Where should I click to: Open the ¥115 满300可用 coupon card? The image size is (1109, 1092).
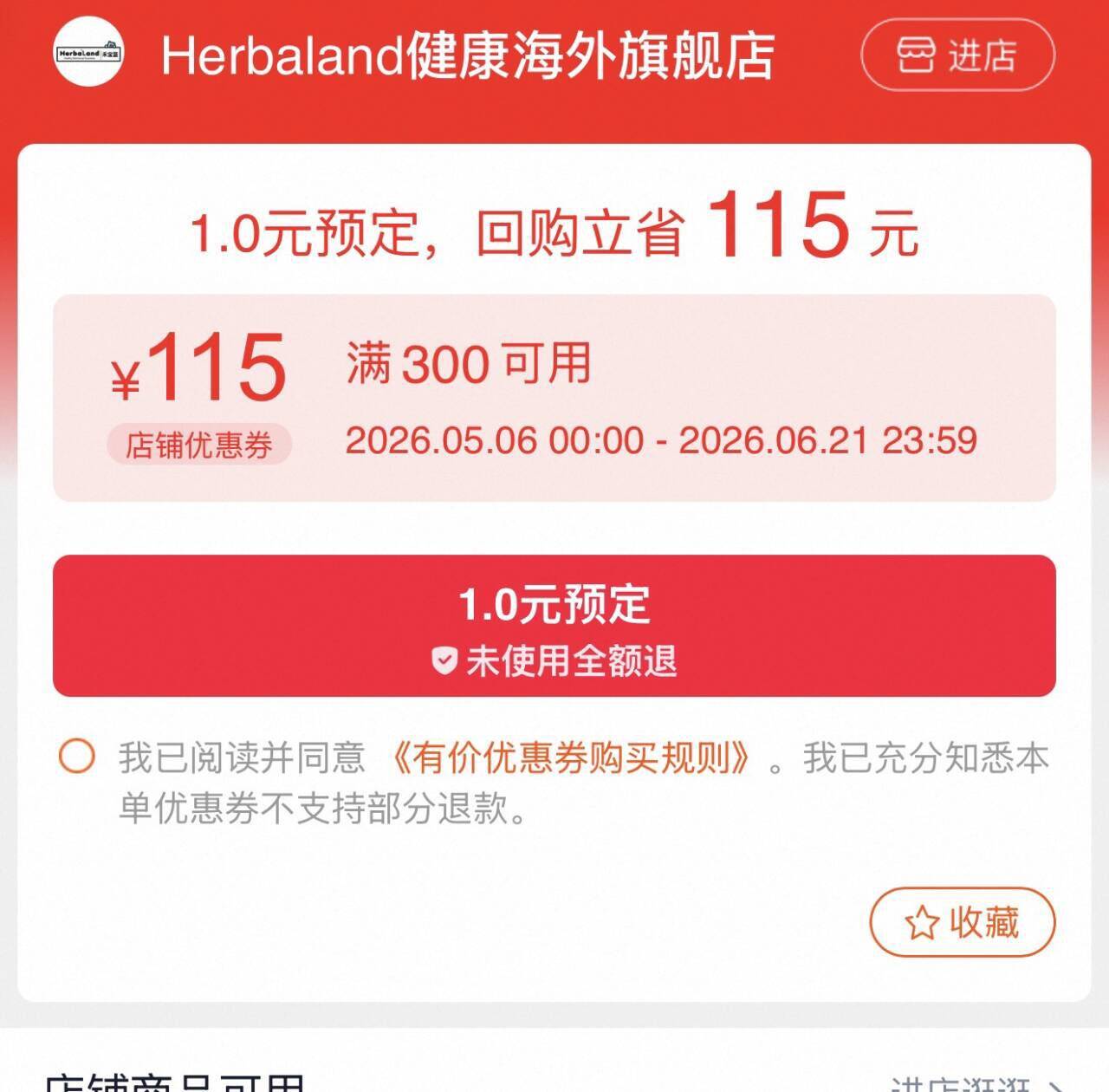click(x=554, y=398)
